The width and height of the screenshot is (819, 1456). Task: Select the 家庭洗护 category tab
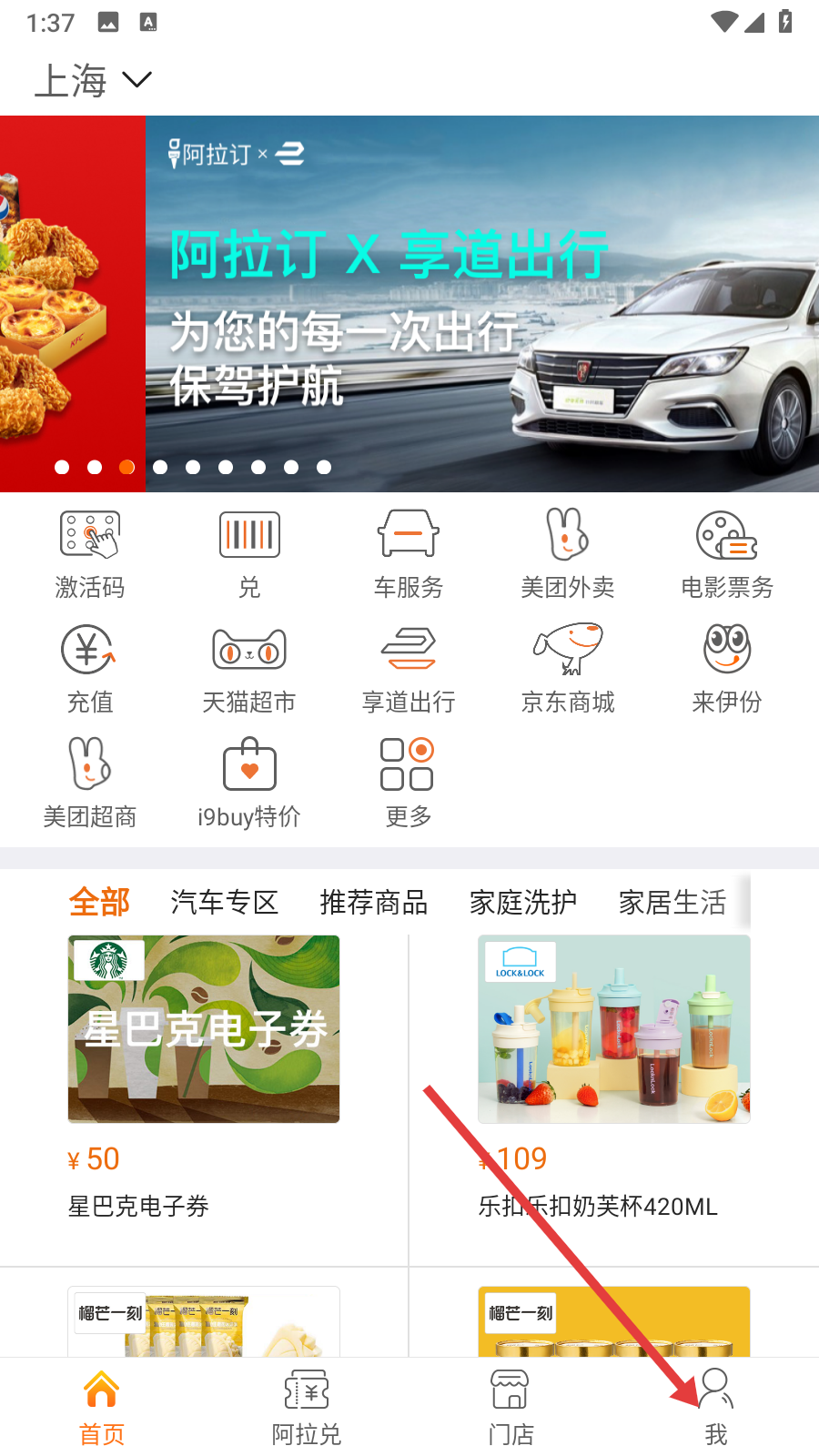(523, 902)
